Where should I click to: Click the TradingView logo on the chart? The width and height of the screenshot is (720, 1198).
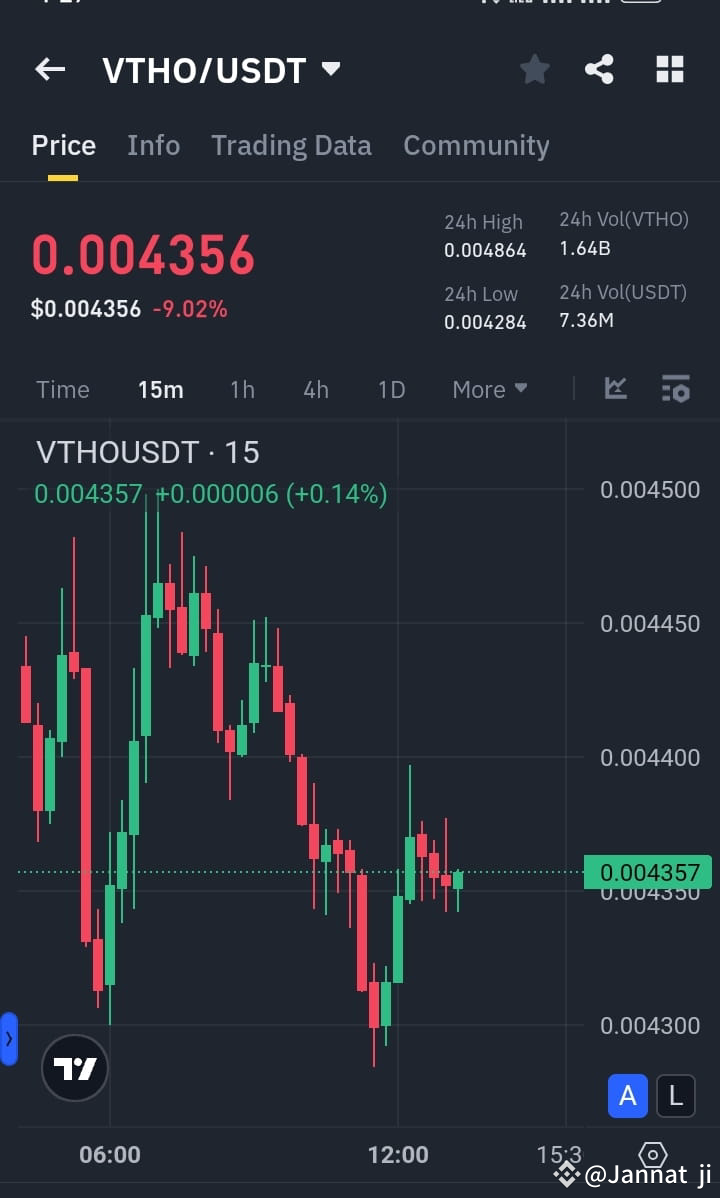click(x=74, y=1067)
